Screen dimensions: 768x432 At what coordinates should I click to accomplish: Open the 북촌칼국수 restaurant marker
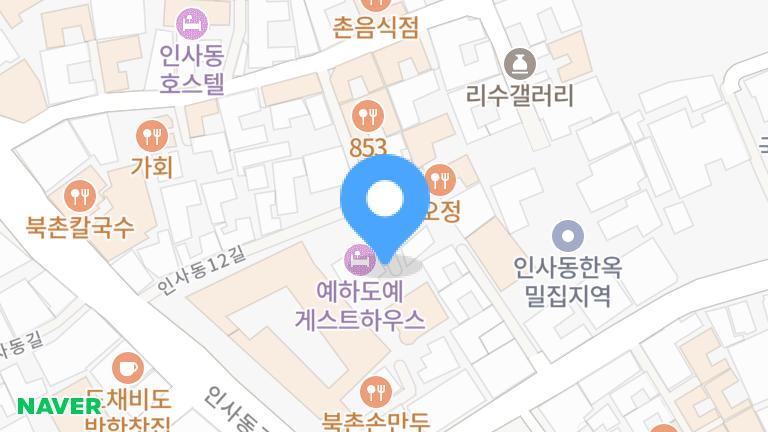79,194
